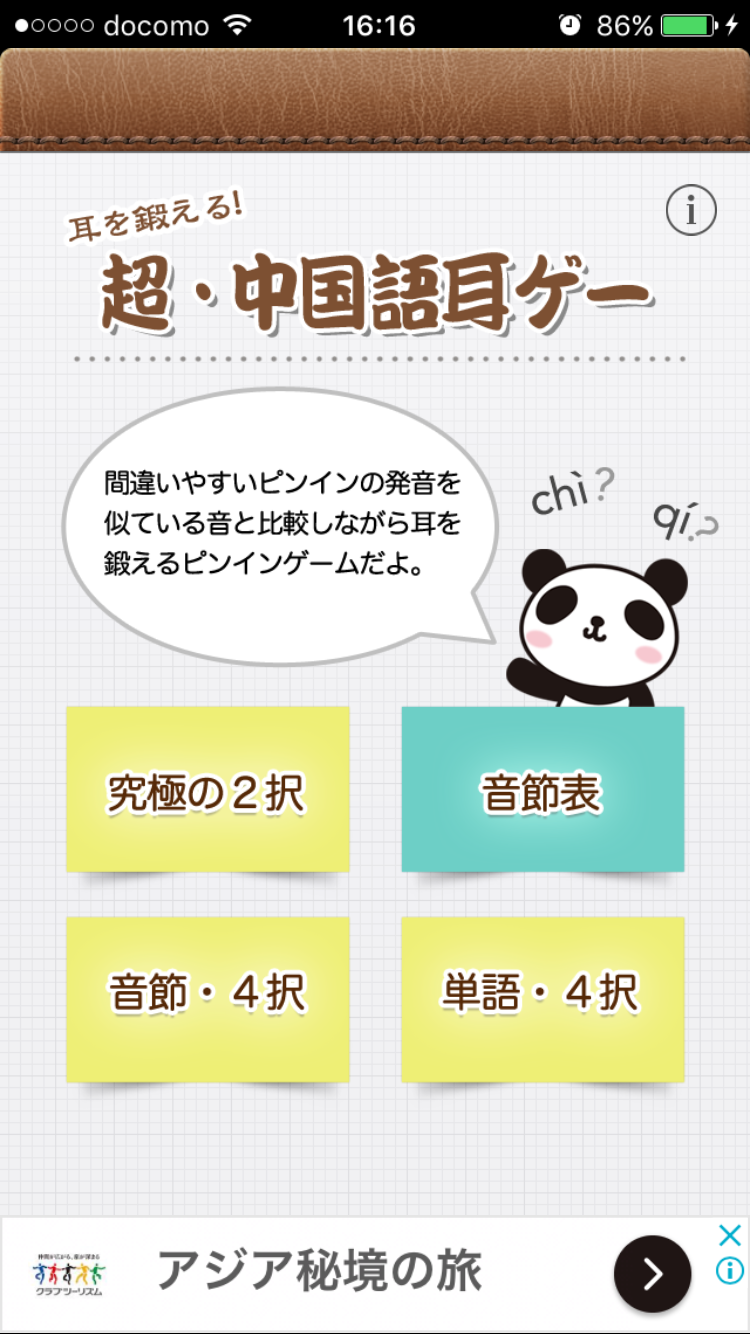Close the ad banner
The width and height of the screenshot is (750, 1334).
pyautogui.click(x=730, y=1235)
